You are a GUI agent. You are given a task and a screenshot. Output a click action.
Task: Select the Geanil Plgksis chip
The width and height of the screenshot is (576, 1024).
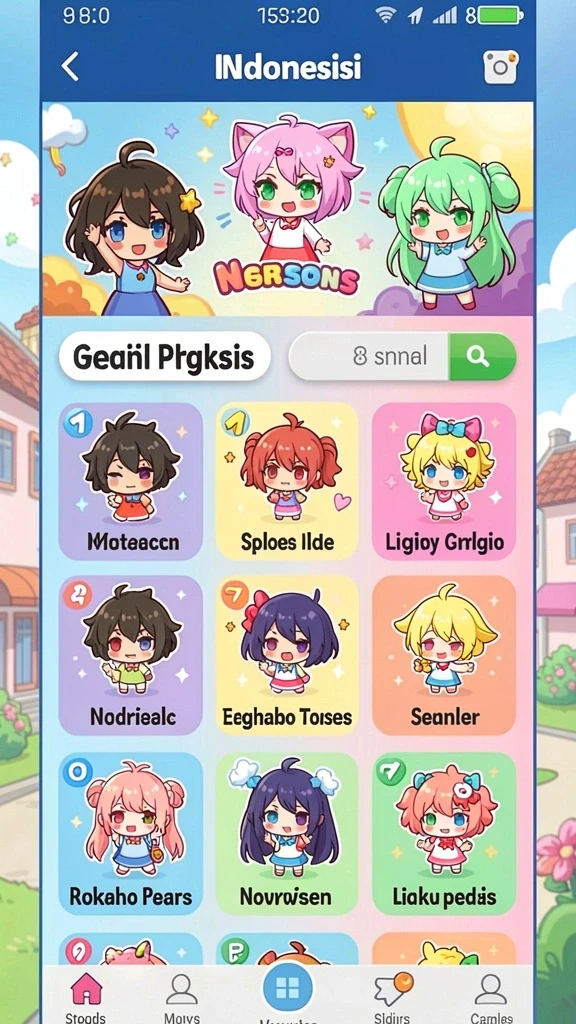pos(164,357)
